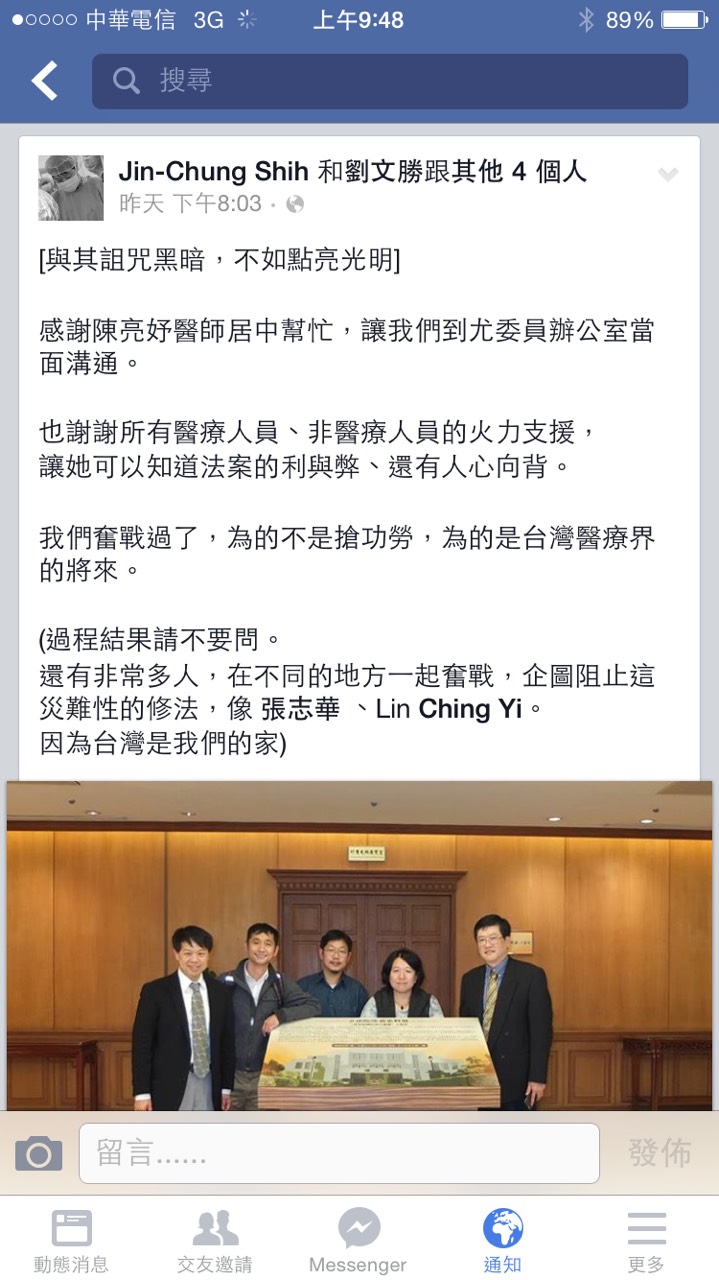
Task: Open the name link Jin-Chung Shih
Action: pyautogui.click(x=213, y=172)
